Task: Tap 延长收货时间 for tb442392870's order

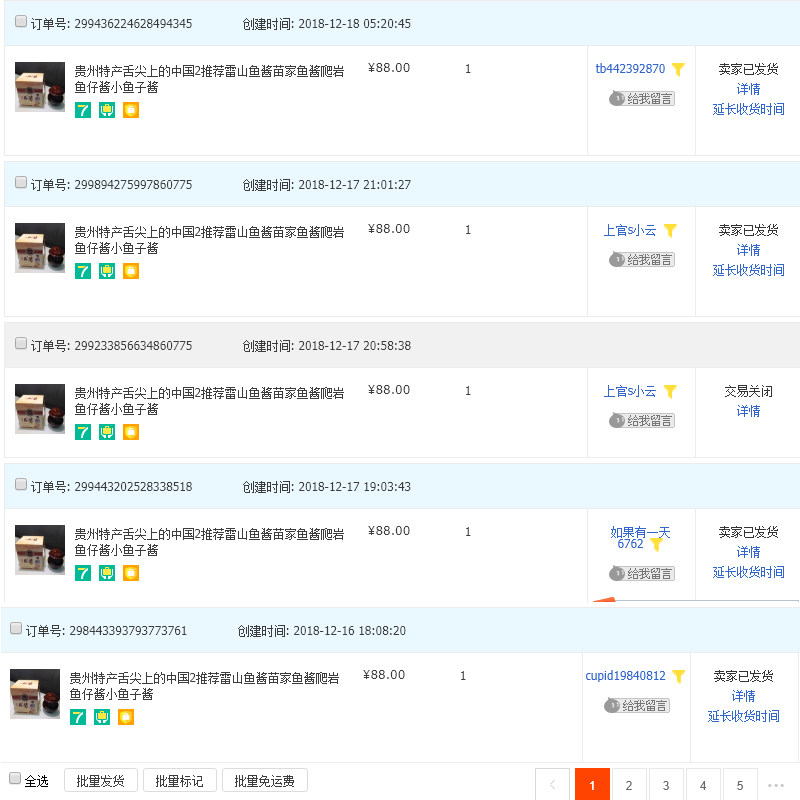Action: [748, 109]
